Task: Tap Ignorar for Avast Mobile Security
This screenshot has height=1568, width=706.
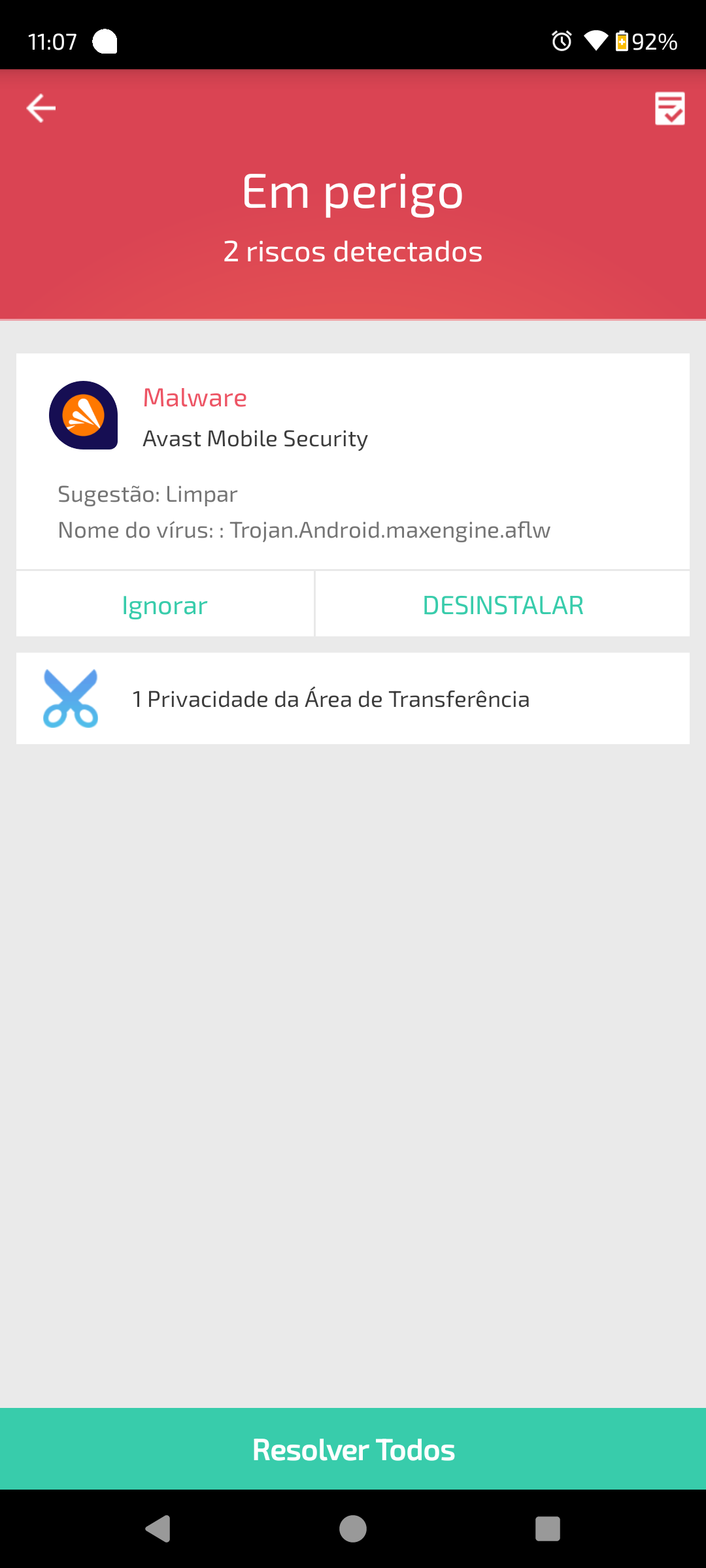Action: tap(165, 605)
